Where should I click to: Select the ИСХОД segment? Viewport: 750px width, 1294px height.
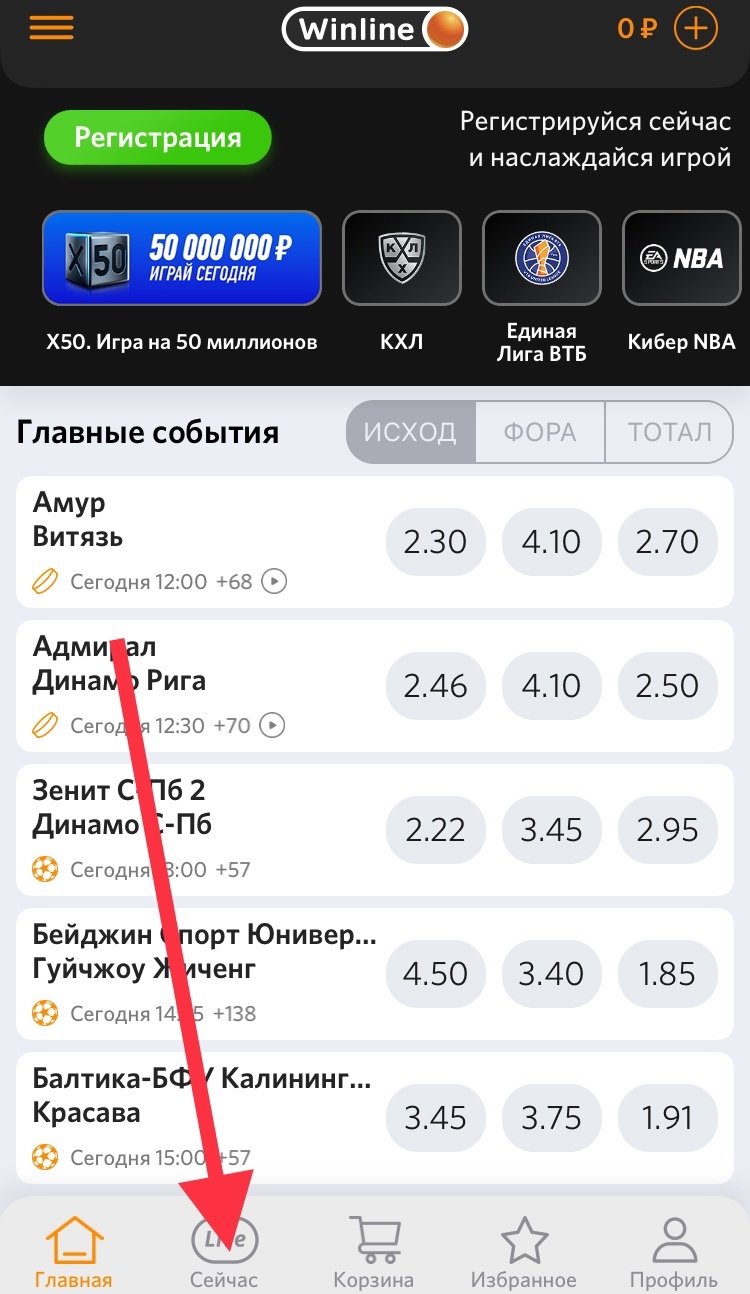coord(411,432)
